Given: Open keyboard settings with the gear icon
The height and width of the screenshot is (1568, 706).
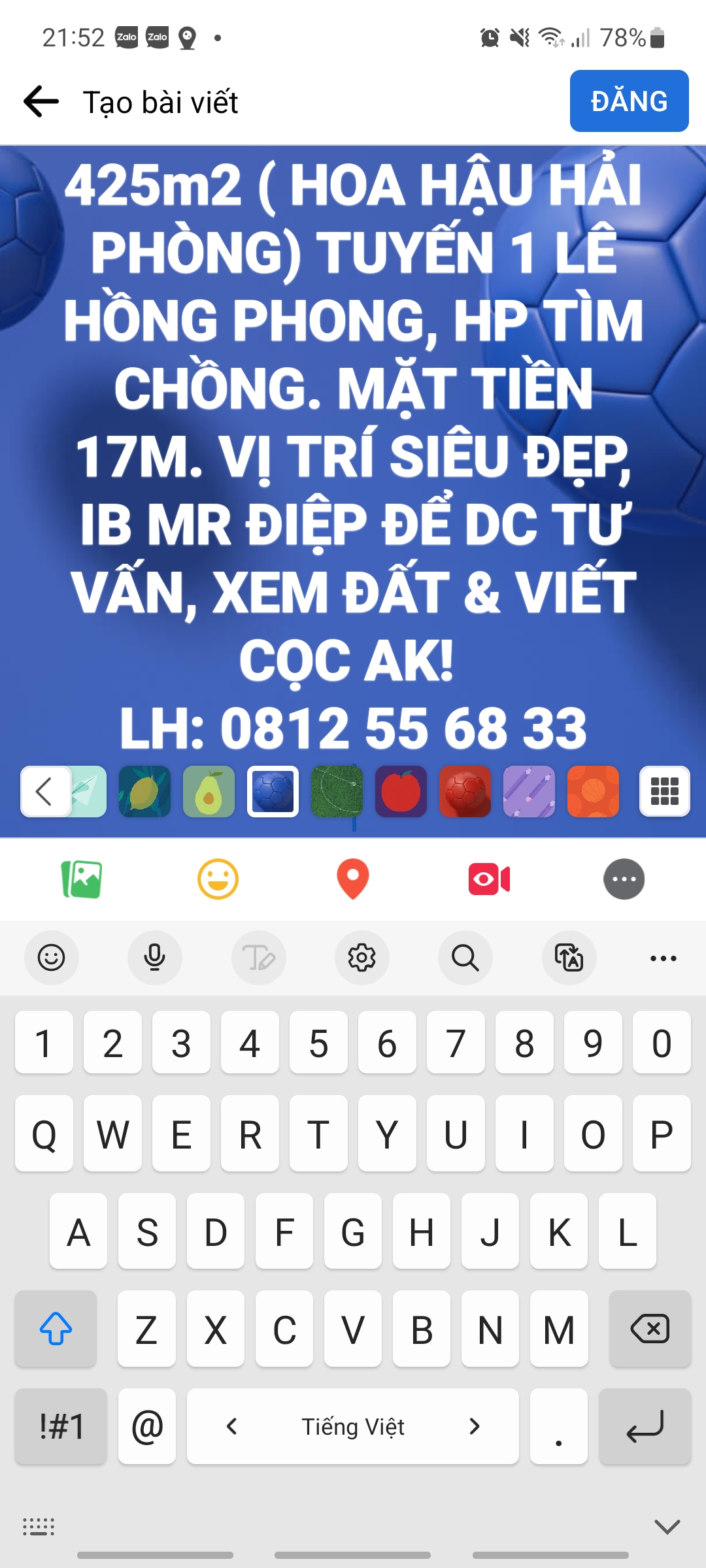Looking at the screenshot, I should pyautogui.click(x=361, y=958).
